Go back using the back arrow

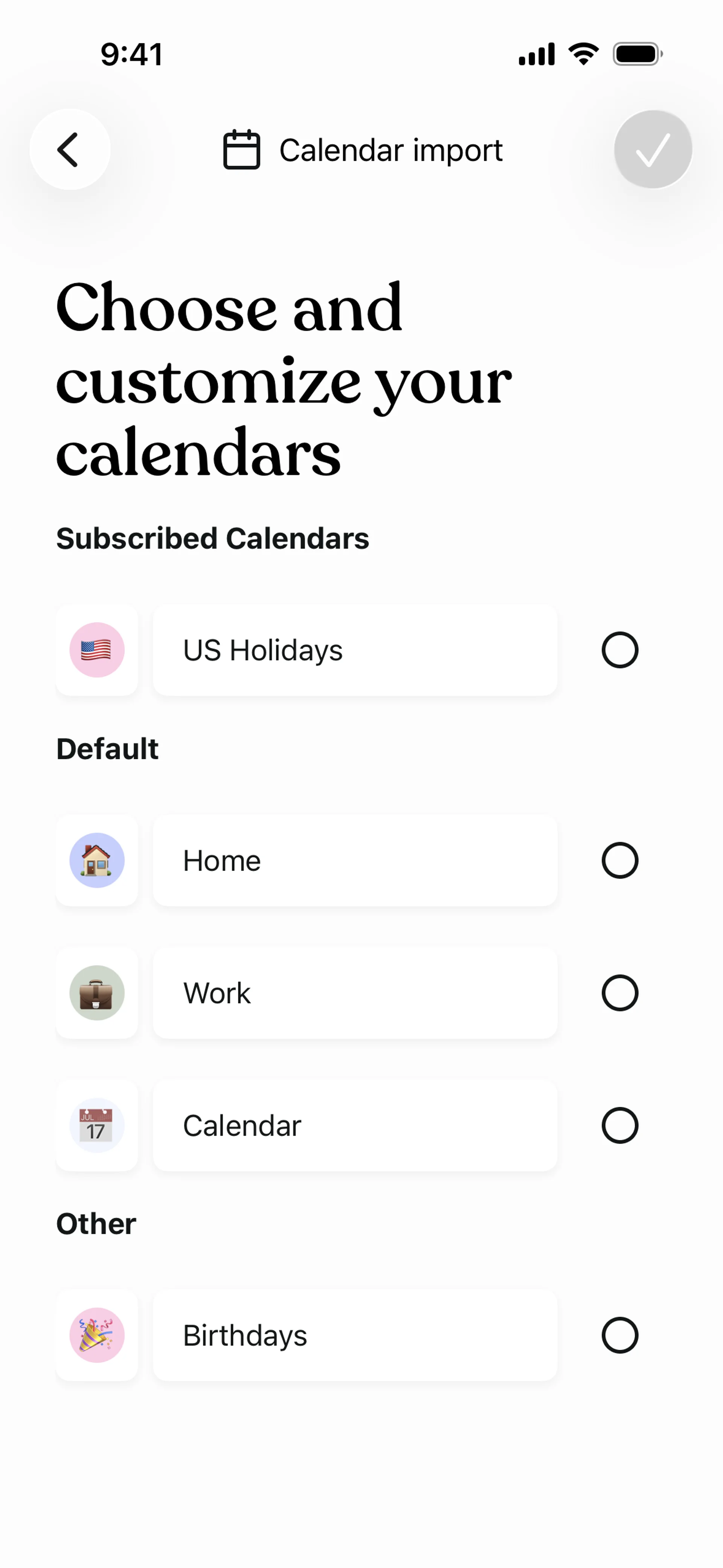[x=69, y=149]
